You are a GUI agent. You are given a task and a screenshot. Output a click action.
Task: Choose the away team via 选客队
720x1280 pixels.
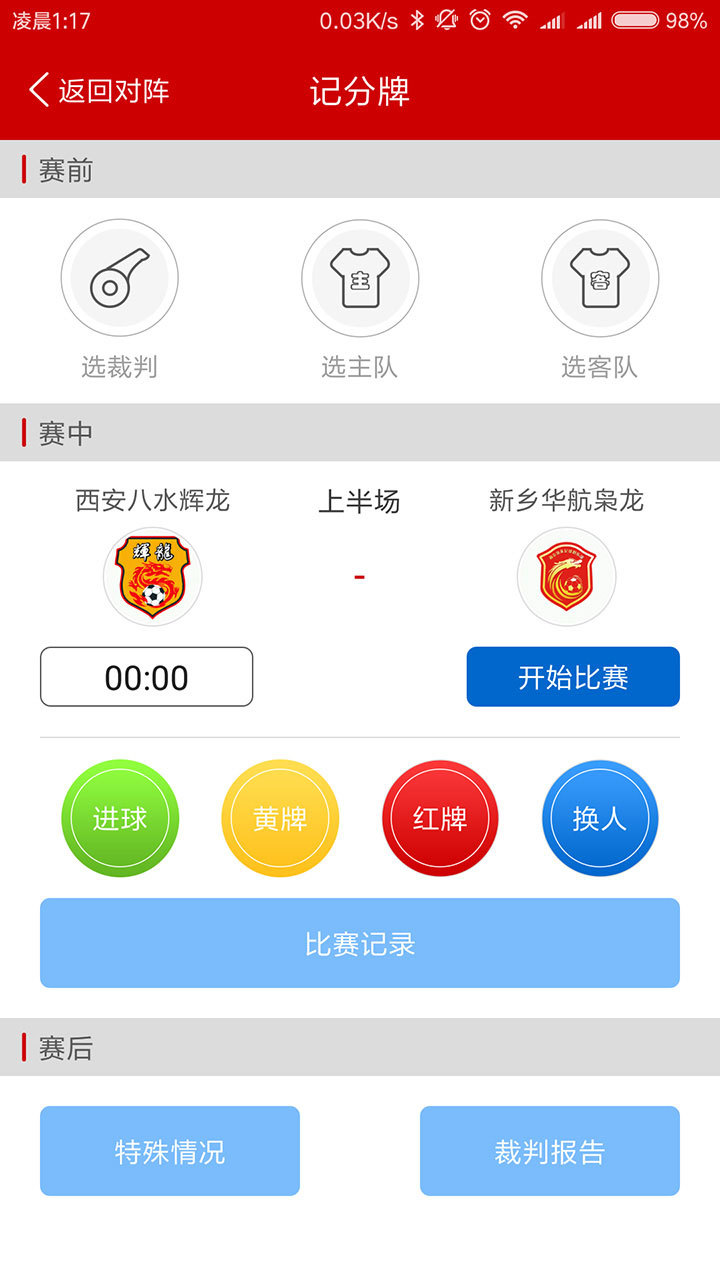[x=600, y=279]
